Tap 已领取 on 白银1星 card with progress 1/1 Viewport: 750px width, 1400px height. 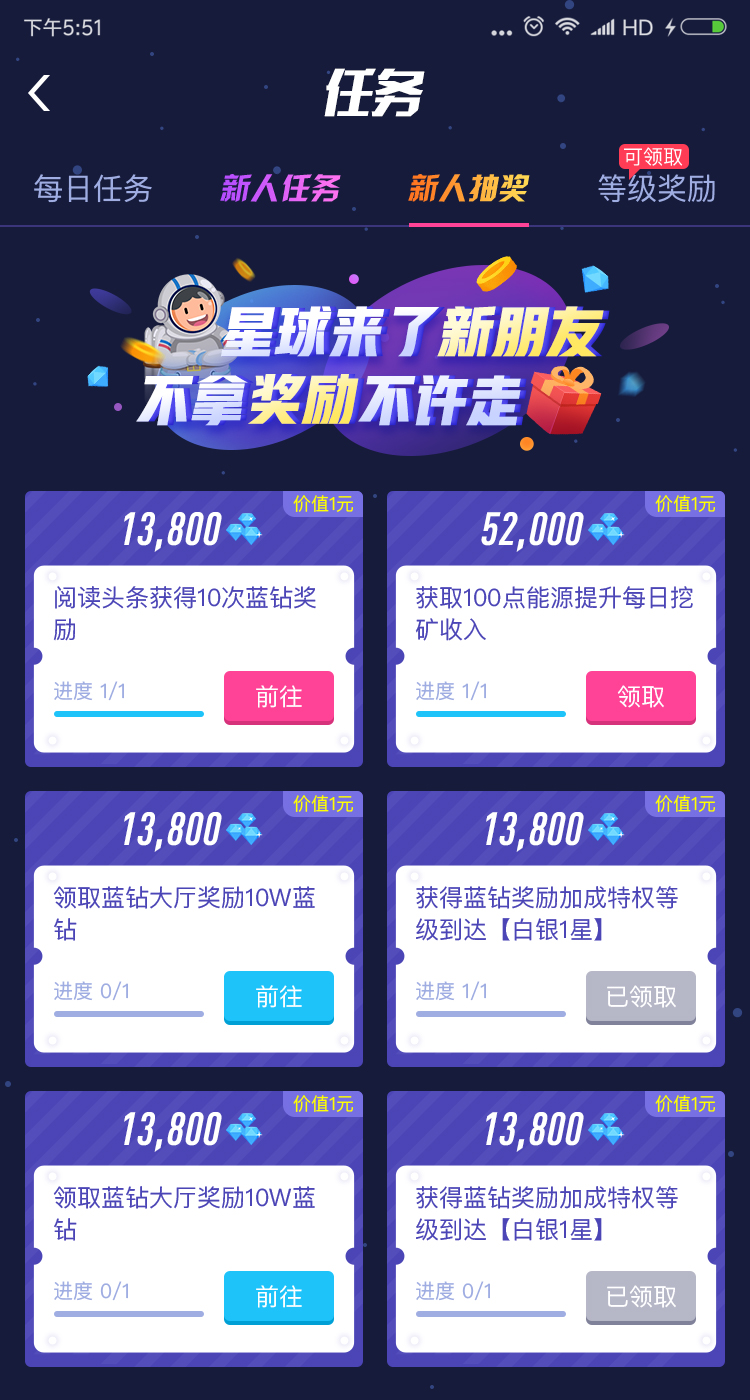(x=641, y=997)
